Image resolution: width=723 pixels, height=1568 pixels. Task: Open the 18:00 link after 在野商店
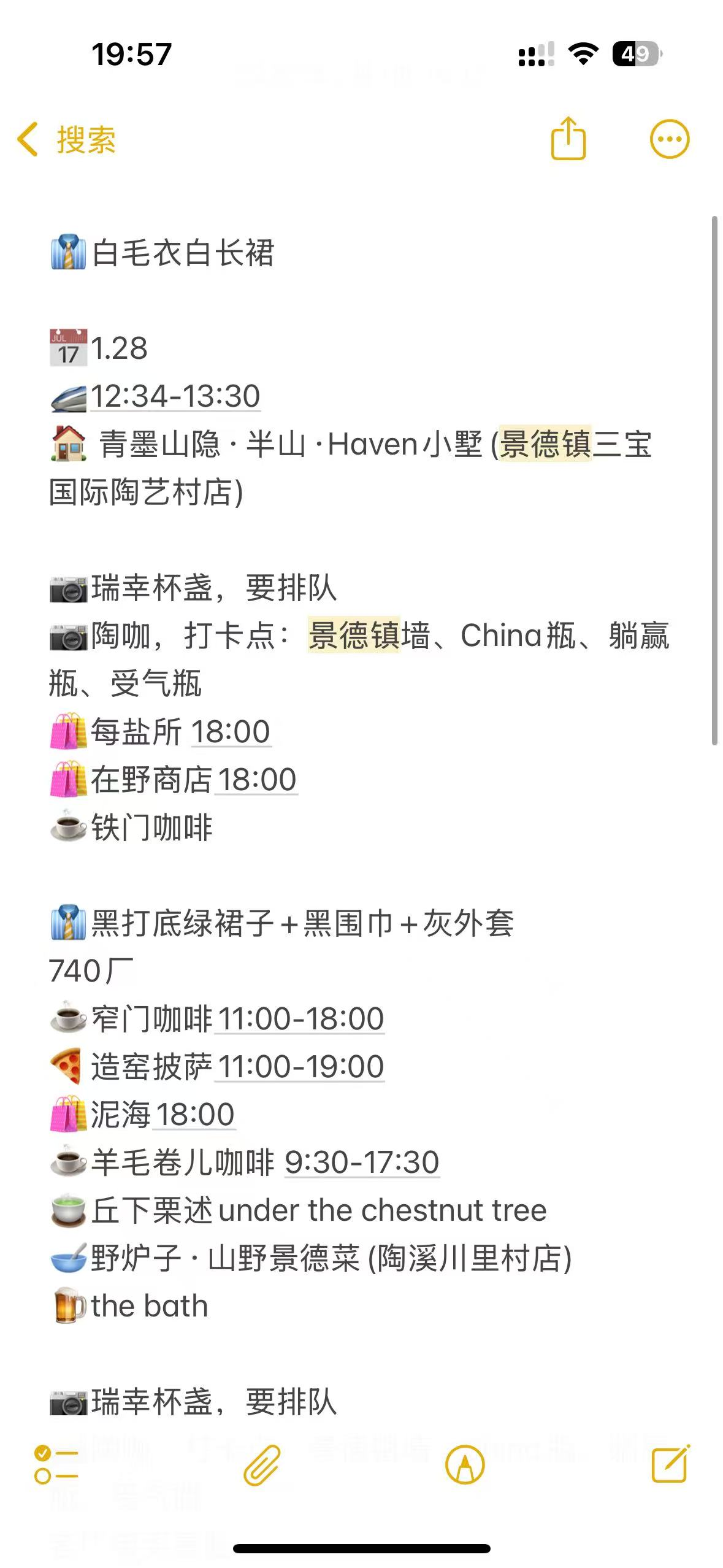click(256, 780)
